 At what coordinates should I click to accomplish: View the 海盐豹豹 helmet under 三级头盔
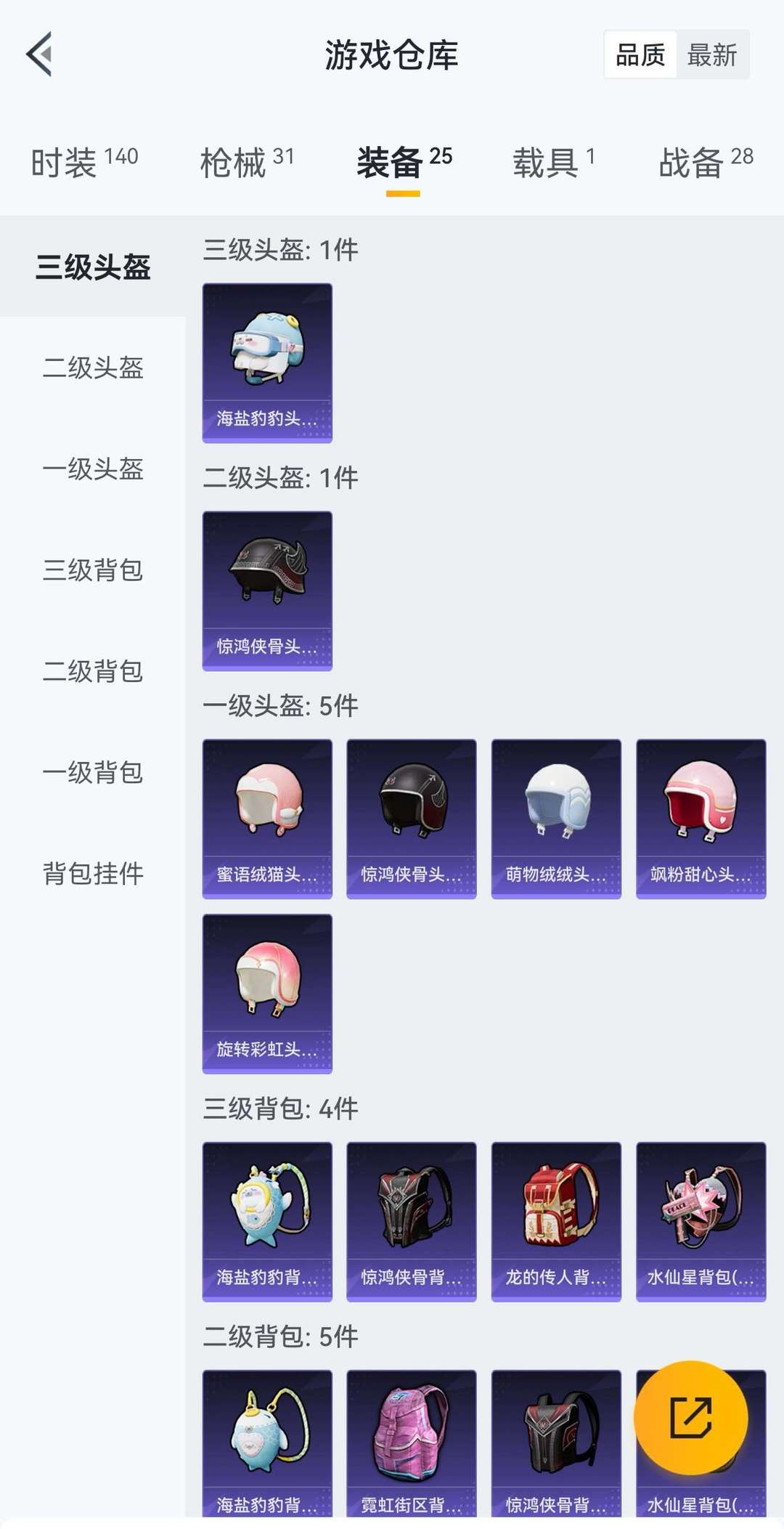267,362
